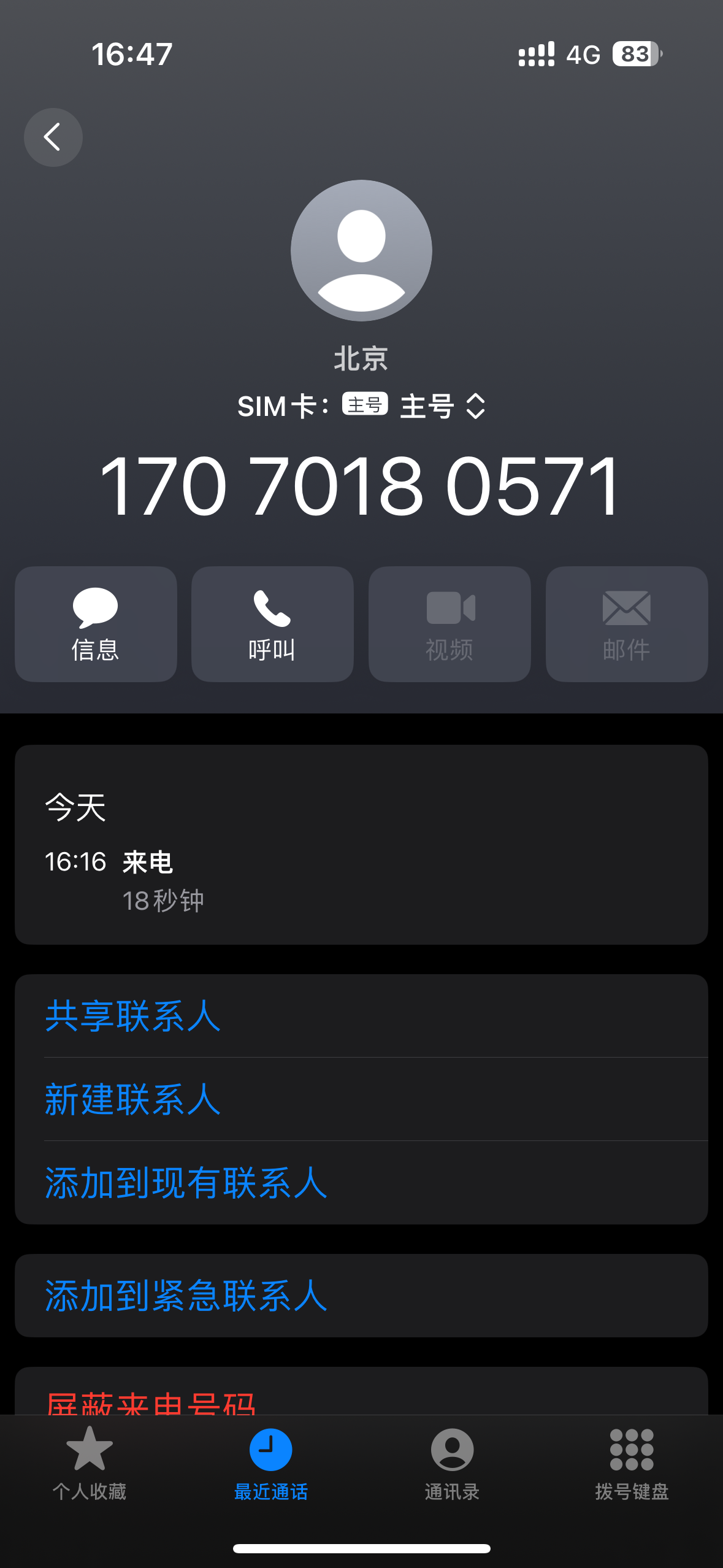Switch to the 通讯录 tab

pyautogui.click(x=452, y=1462)
